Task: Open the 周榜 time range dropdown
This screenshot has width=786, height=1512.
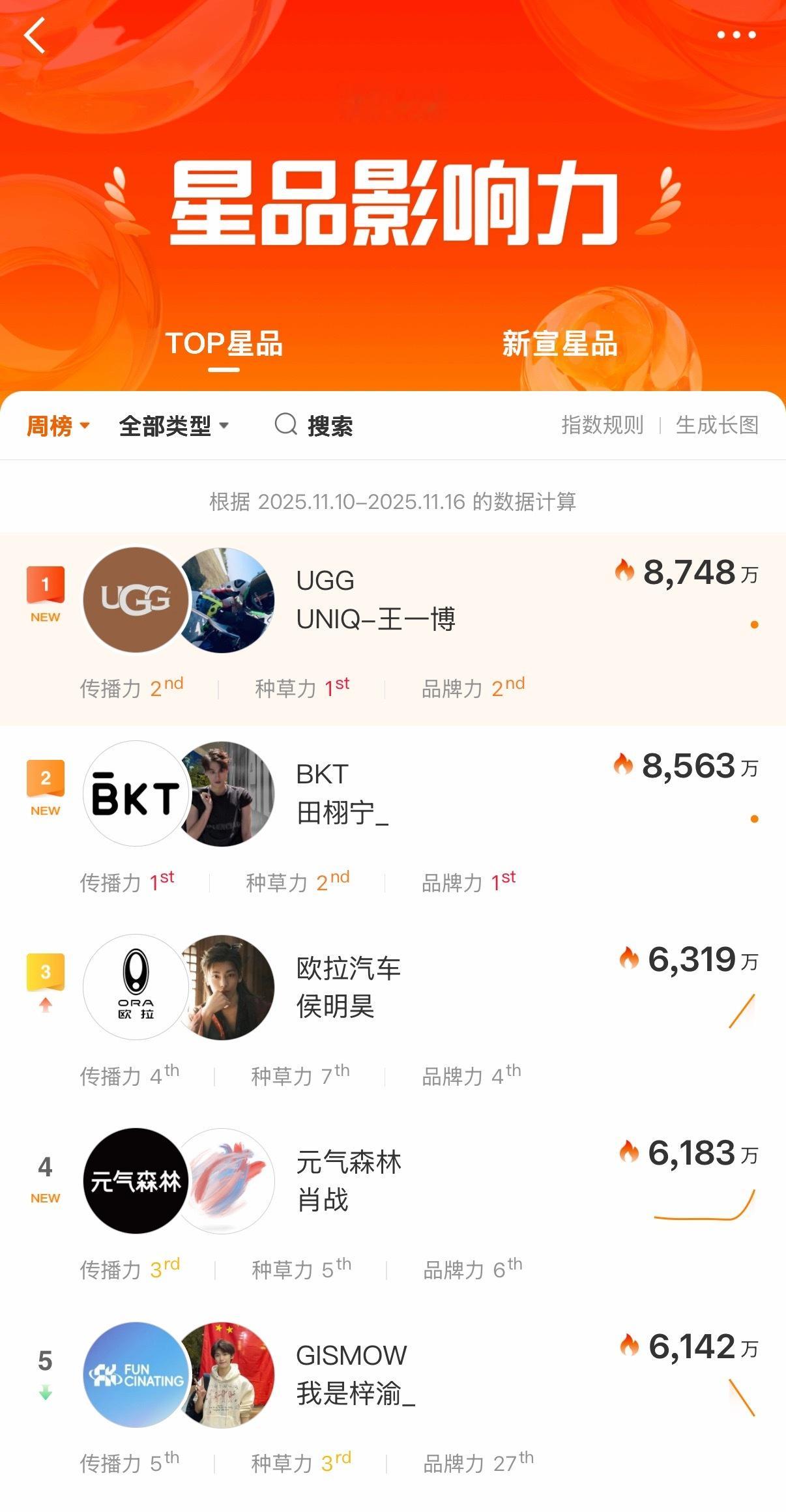Action: point(57,425)
